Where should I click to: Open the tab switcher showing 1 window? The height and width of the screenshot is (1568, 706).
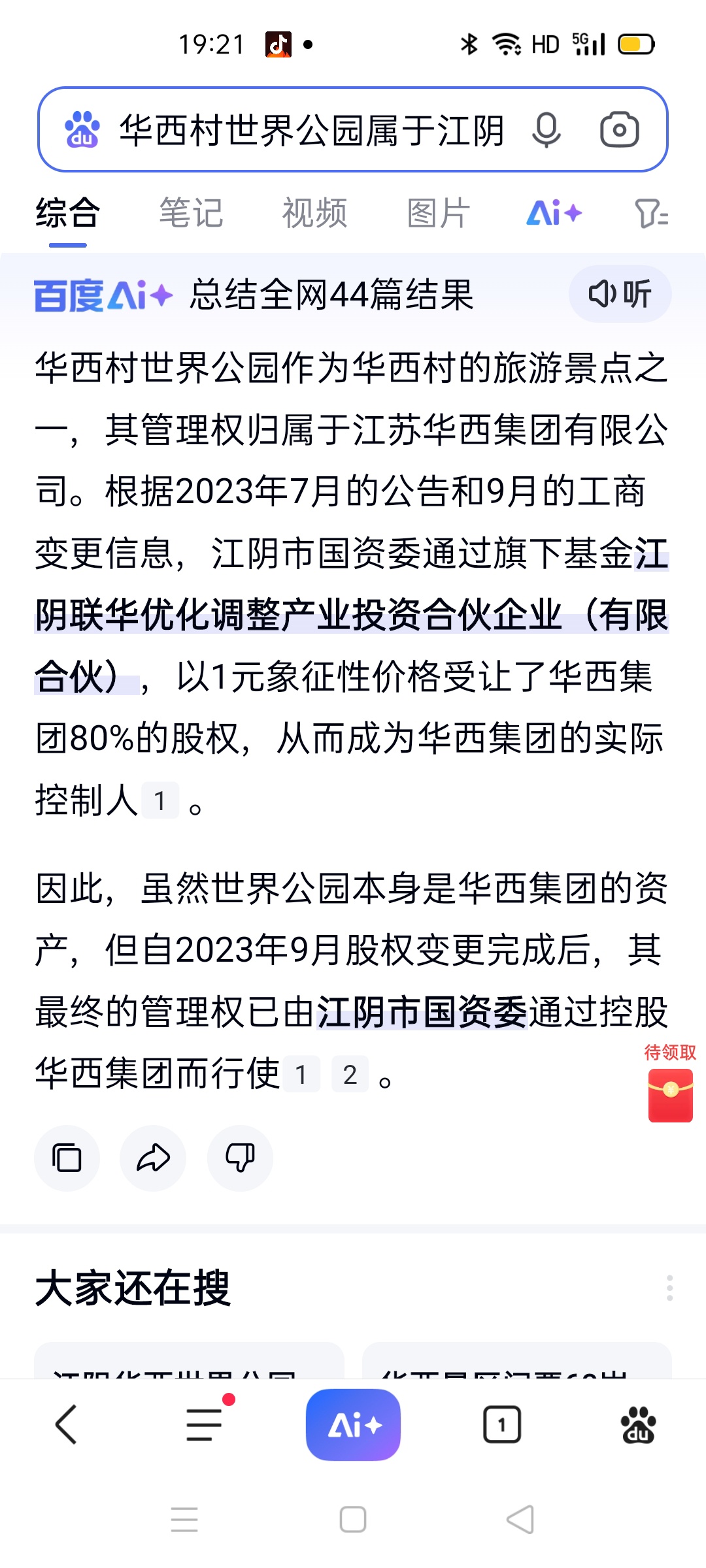pyautogui.click(x=501, y=1424)
